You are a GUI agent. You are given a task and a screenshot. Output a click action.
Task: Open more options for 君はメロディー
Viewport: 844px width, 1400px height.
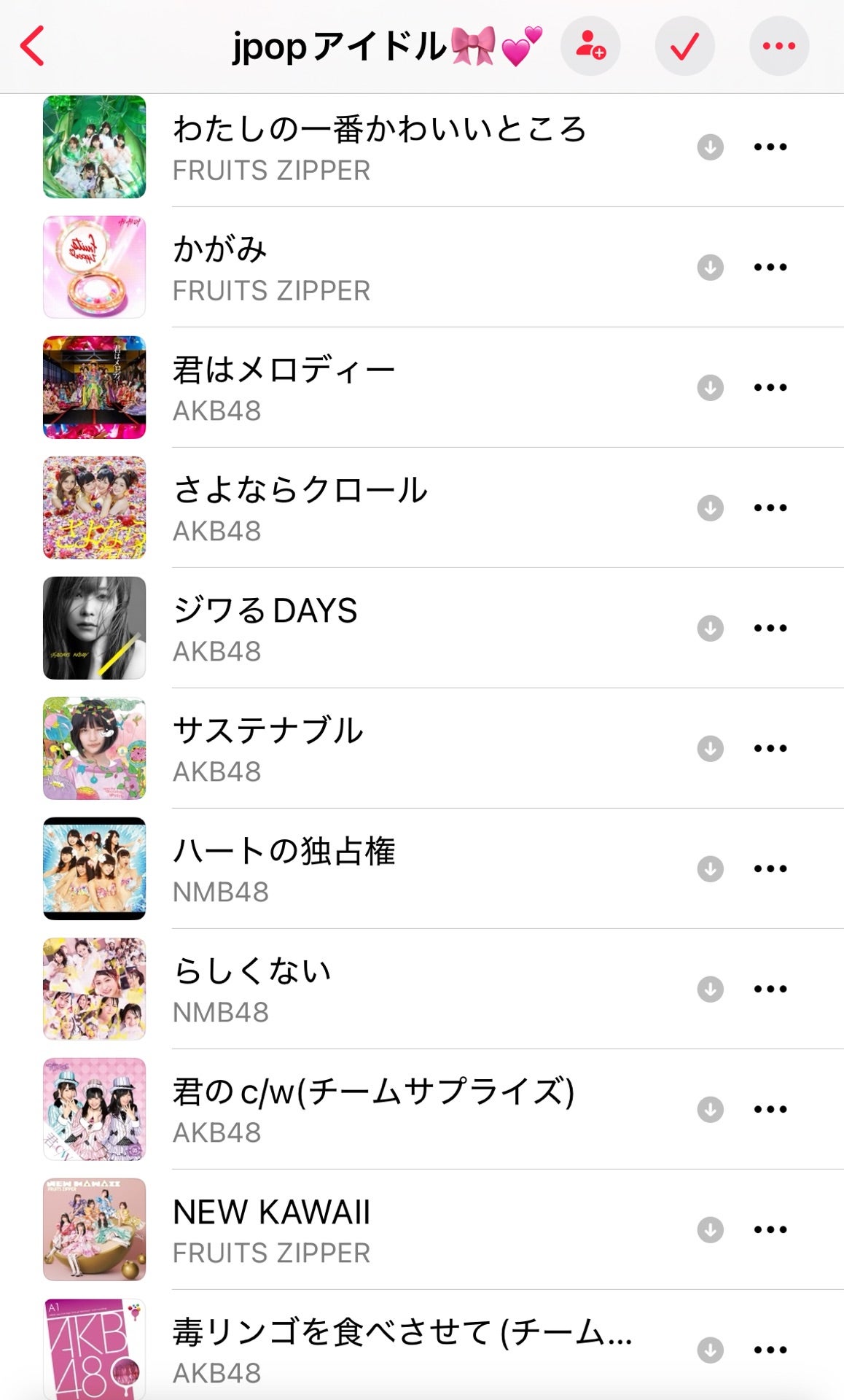pyautogui.click(x=770, y=387)
